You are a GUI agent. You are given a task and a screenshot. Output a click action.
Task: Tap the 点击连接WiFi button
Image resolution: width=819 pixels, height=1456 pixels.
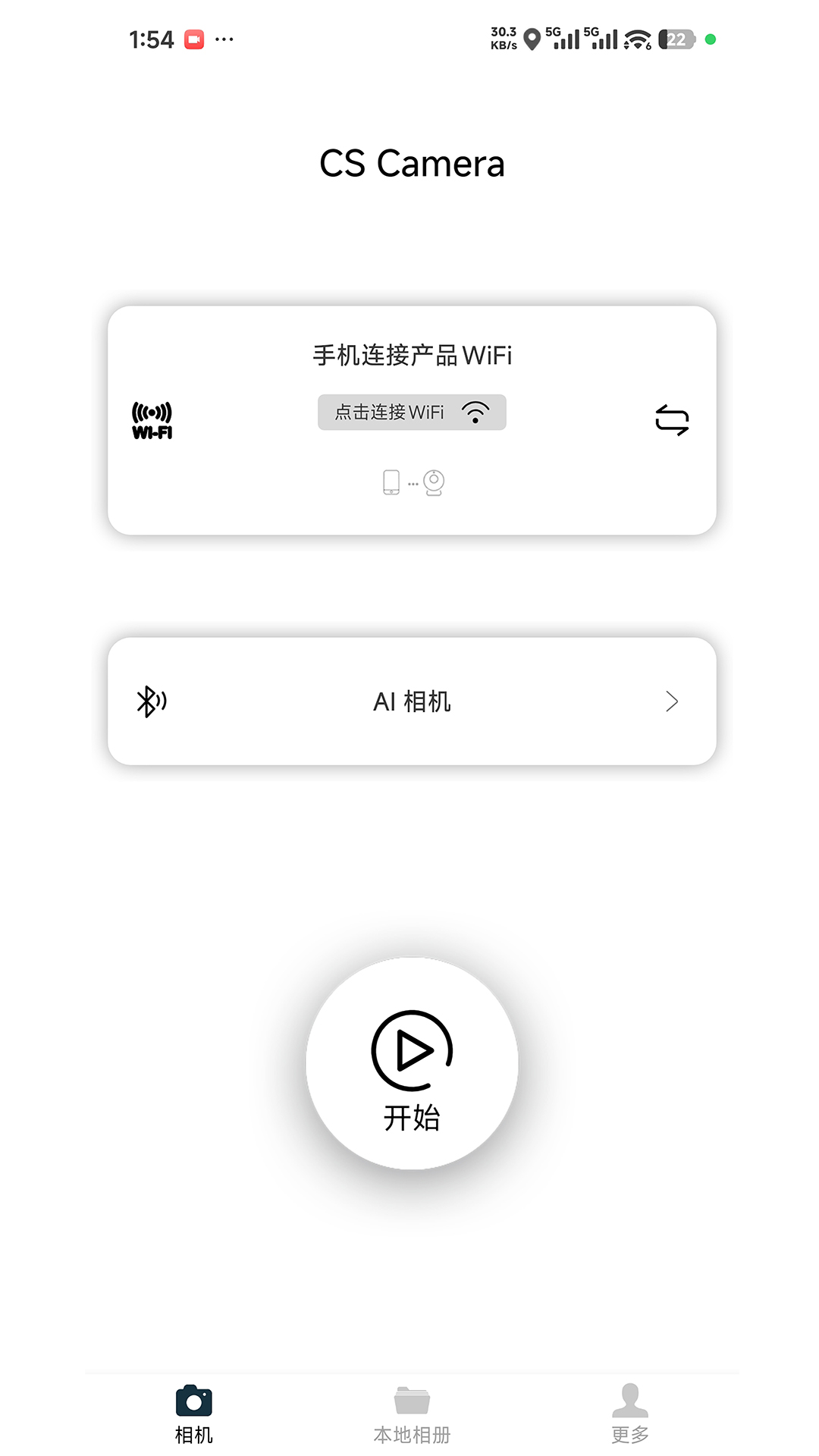coord(412,413)
